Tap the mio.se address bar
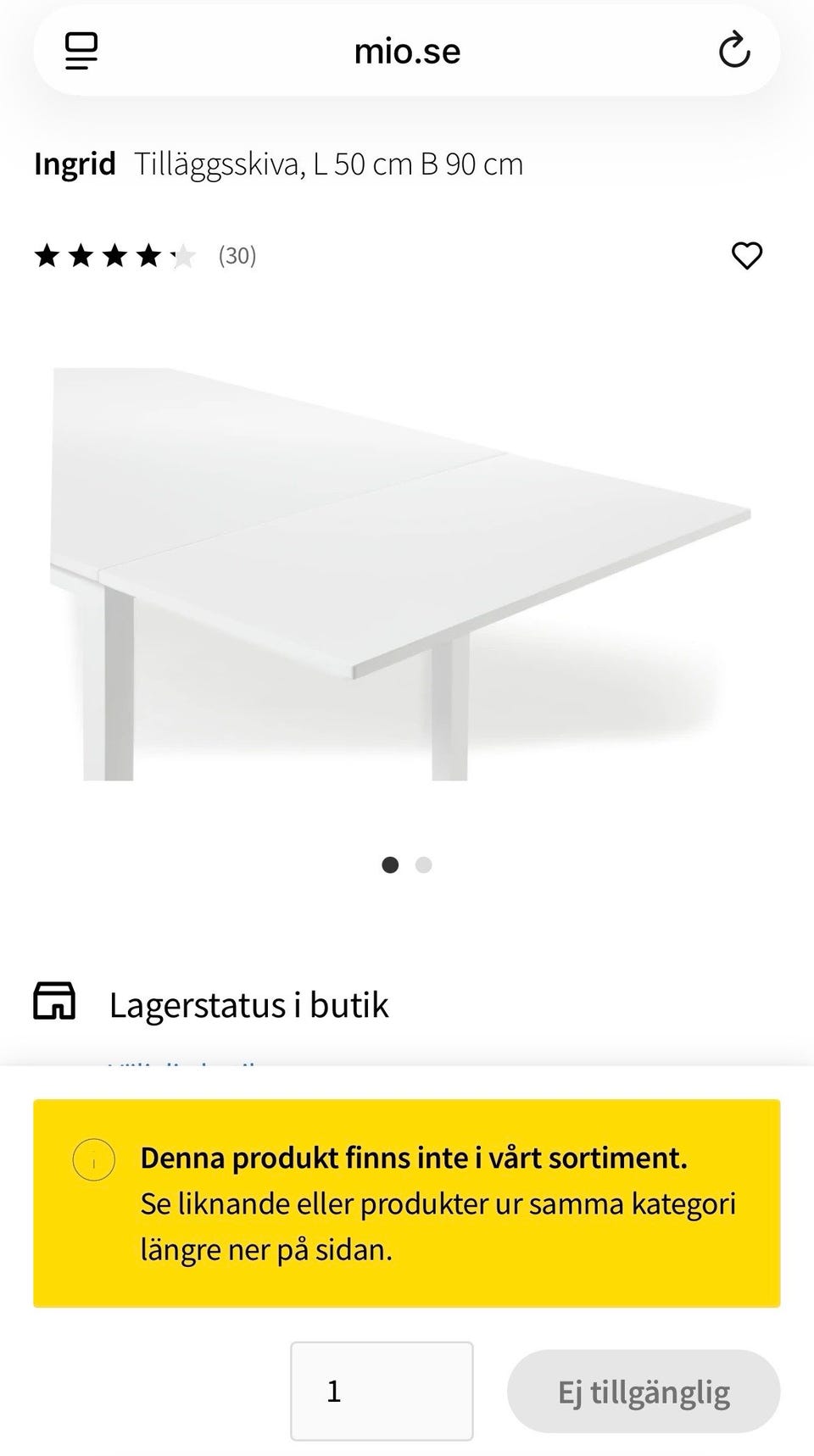The height and width of the screenshot is (1456, 814). point(407,50)
